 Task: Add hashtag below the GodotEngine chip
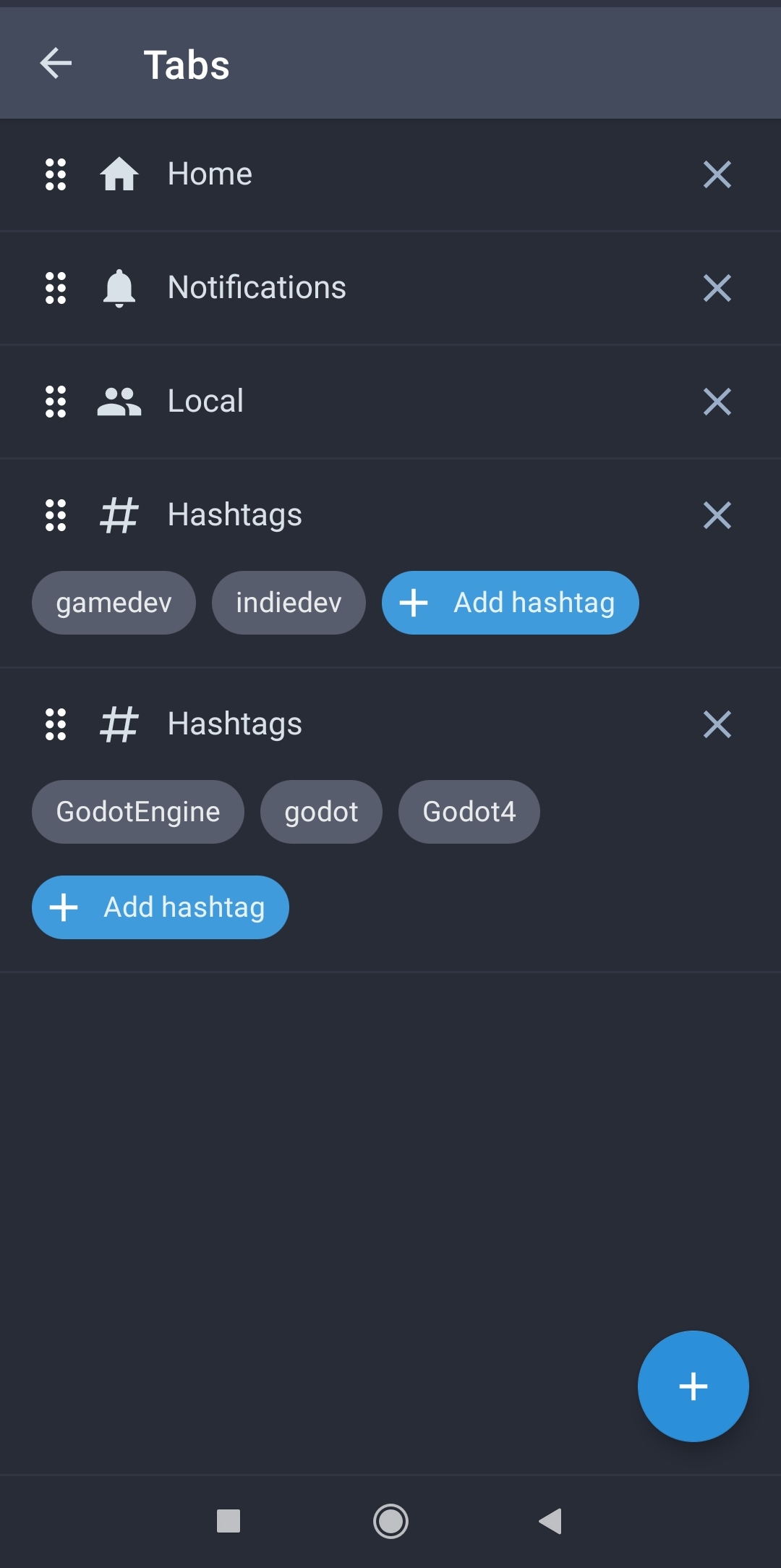coord(161,907)
